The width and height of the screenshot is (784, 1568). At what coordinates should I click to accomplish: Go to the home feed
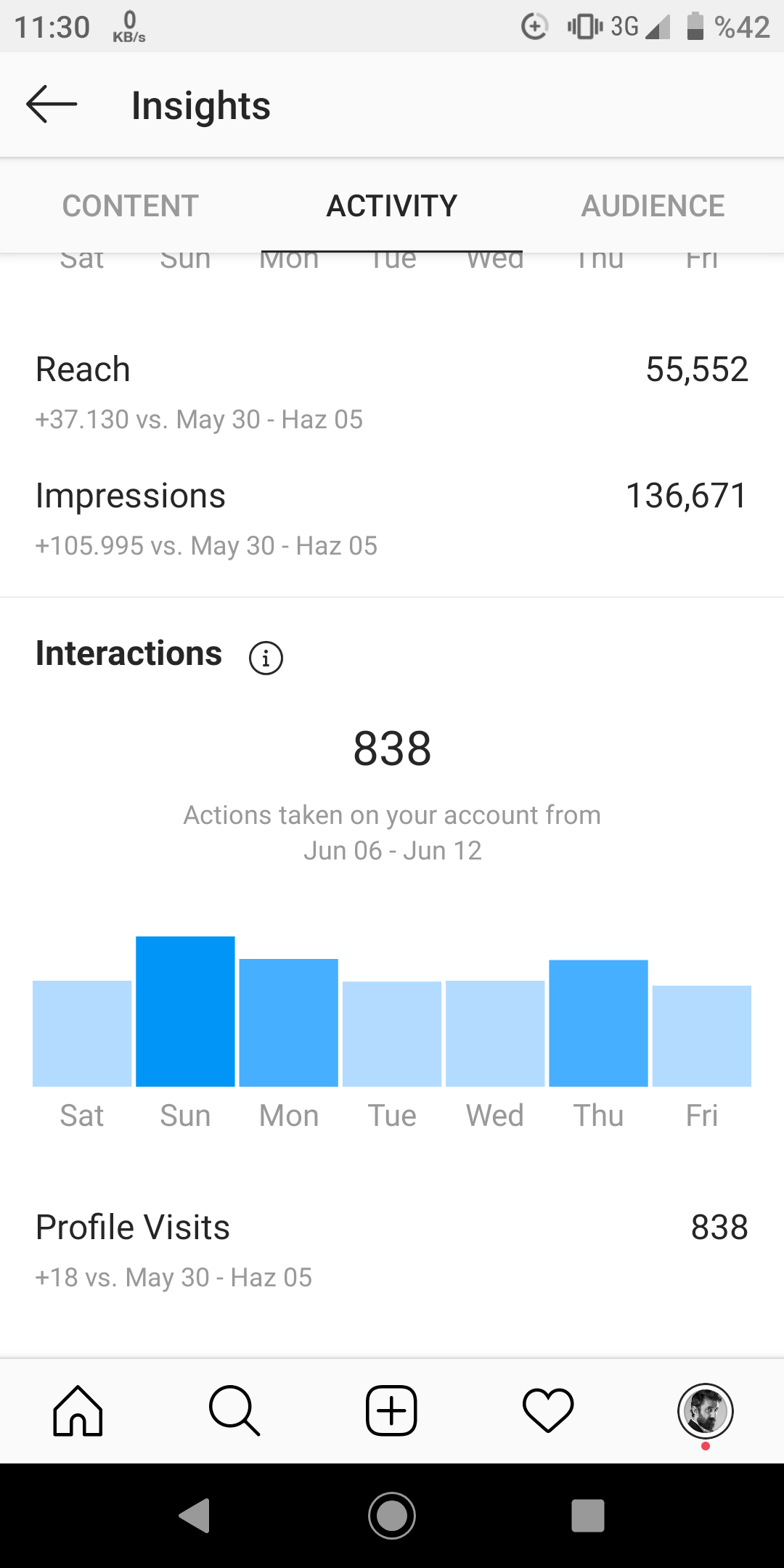point(78,1411)
